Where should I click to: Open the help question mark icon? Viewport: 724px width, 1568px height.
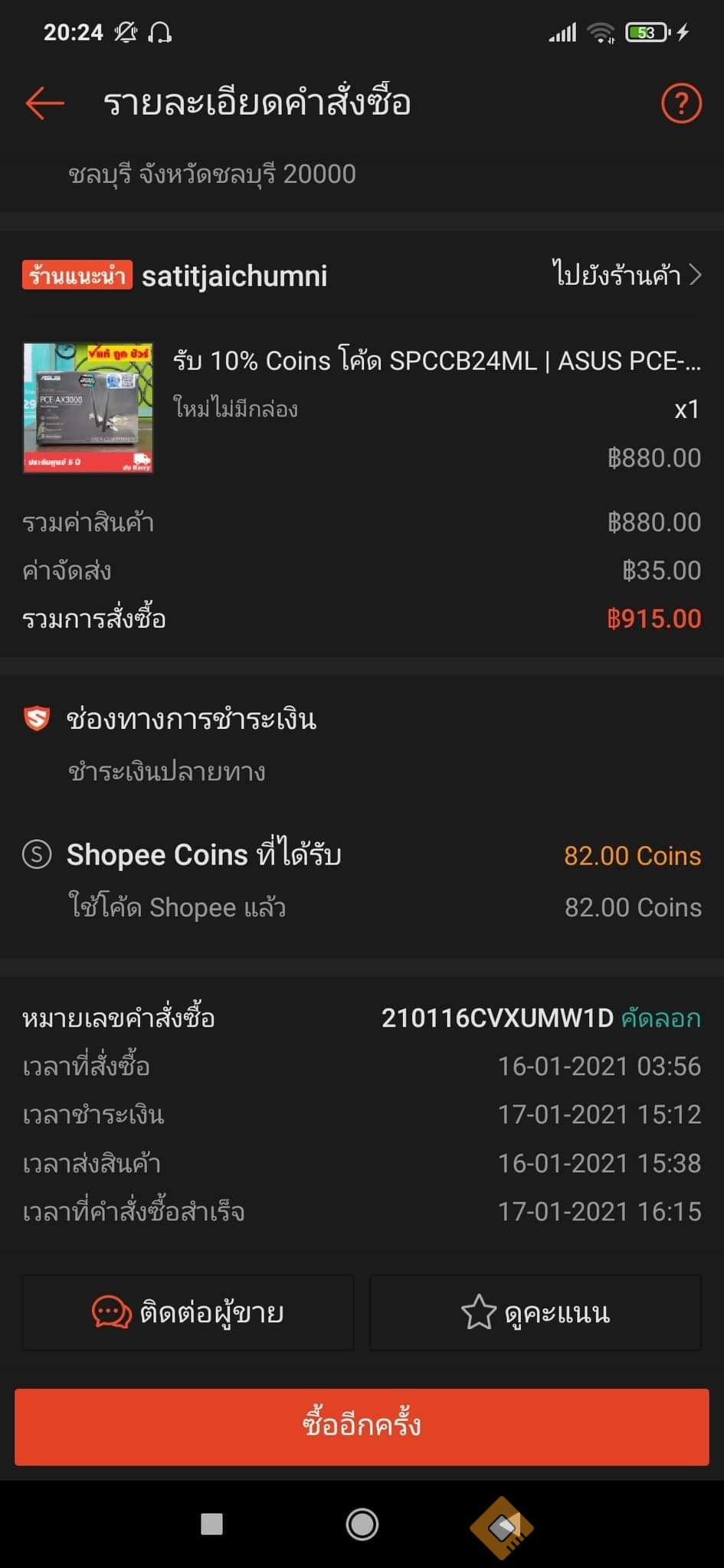pos(680,103)
